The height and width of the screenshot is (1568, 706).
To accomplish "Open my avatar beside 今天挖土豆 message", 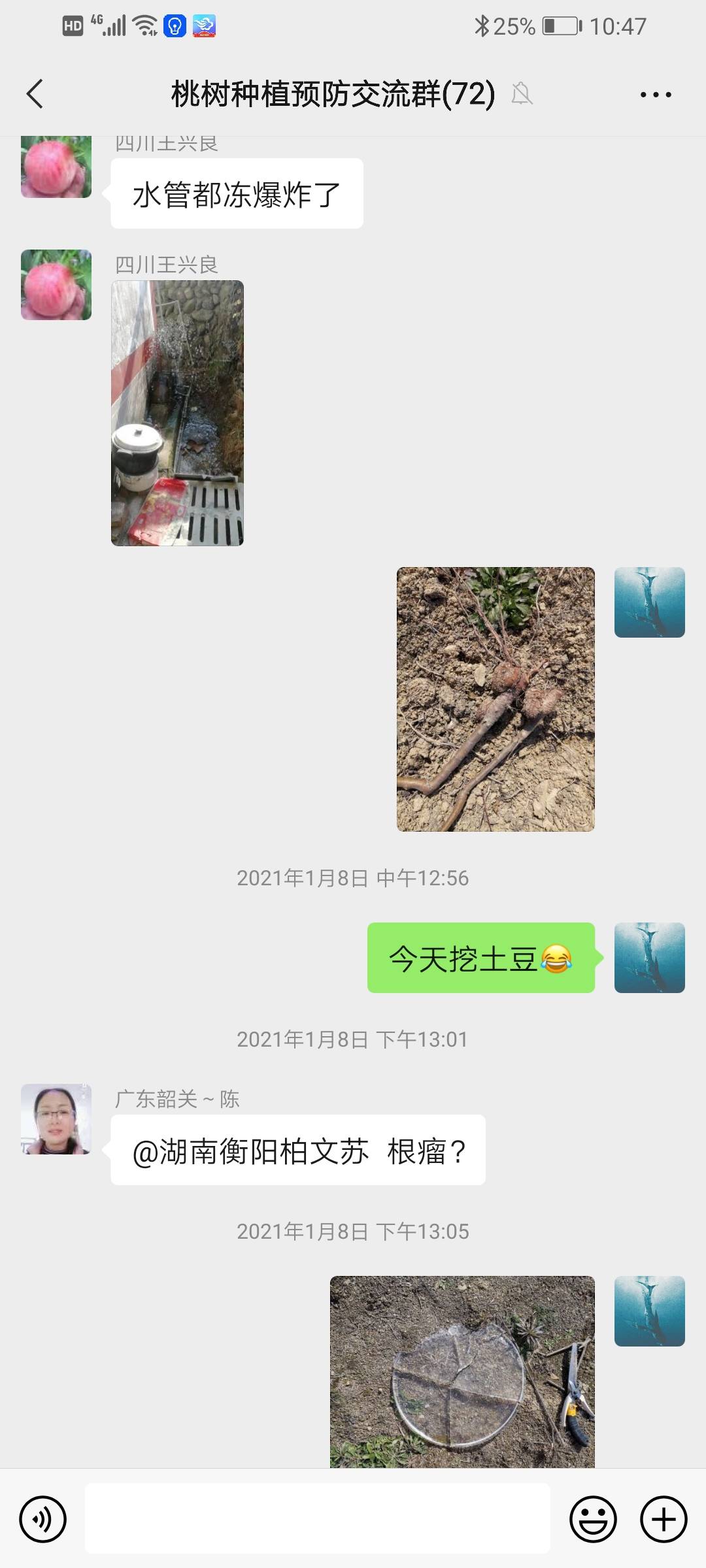I will 649,958.
